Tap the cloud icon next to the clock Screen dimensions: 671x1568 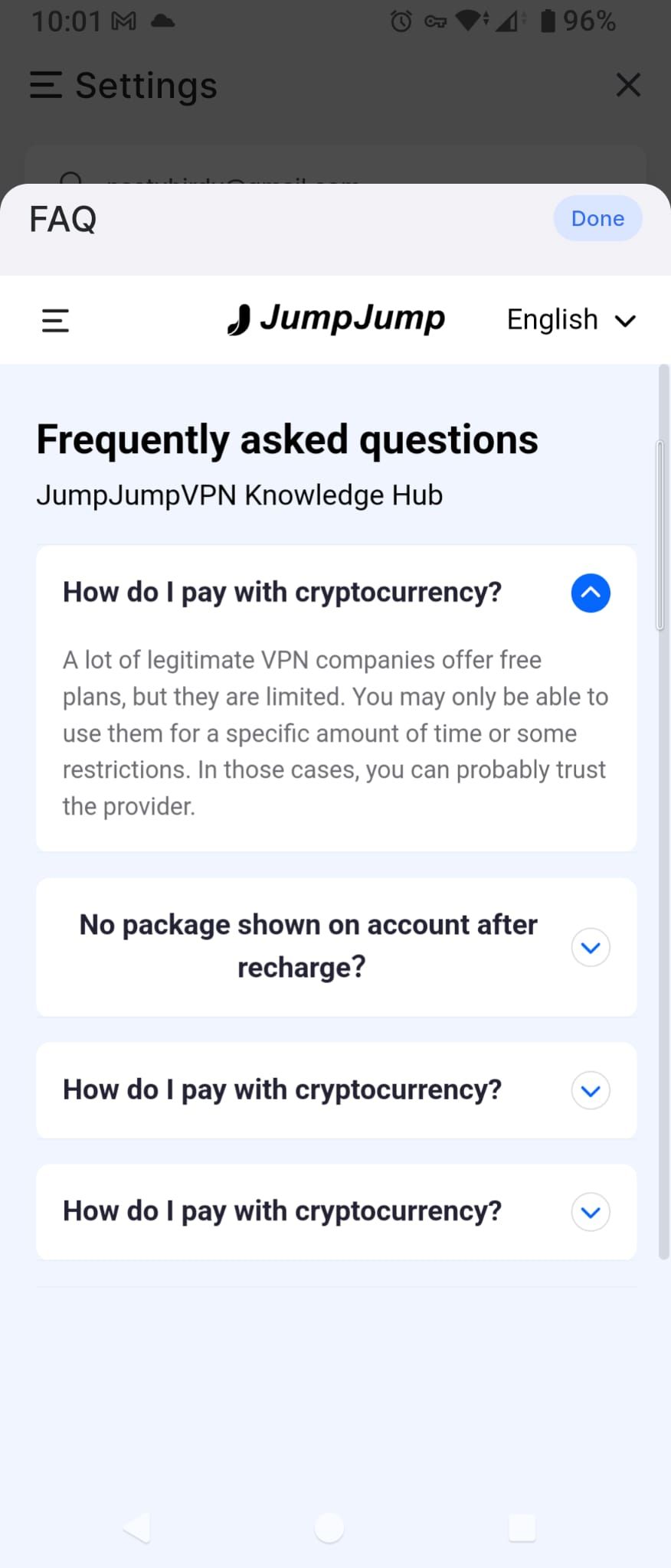[x=161, y=21]
